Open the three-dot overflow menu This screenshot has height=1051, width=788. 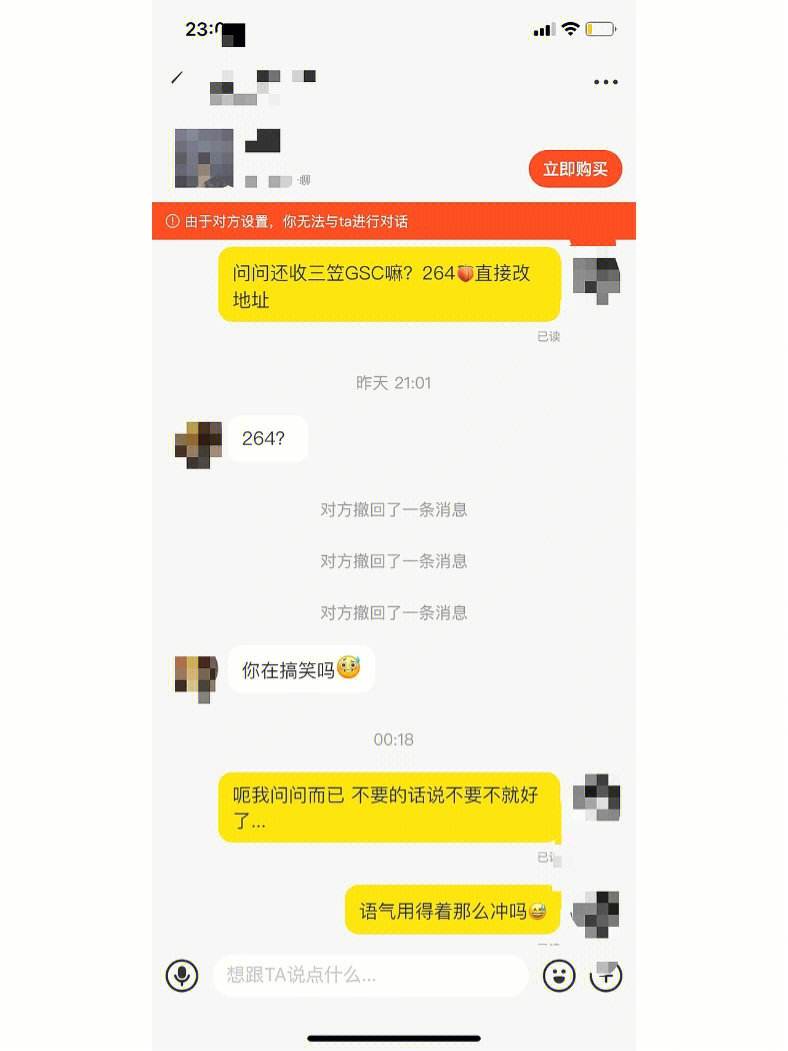(605, 82)
